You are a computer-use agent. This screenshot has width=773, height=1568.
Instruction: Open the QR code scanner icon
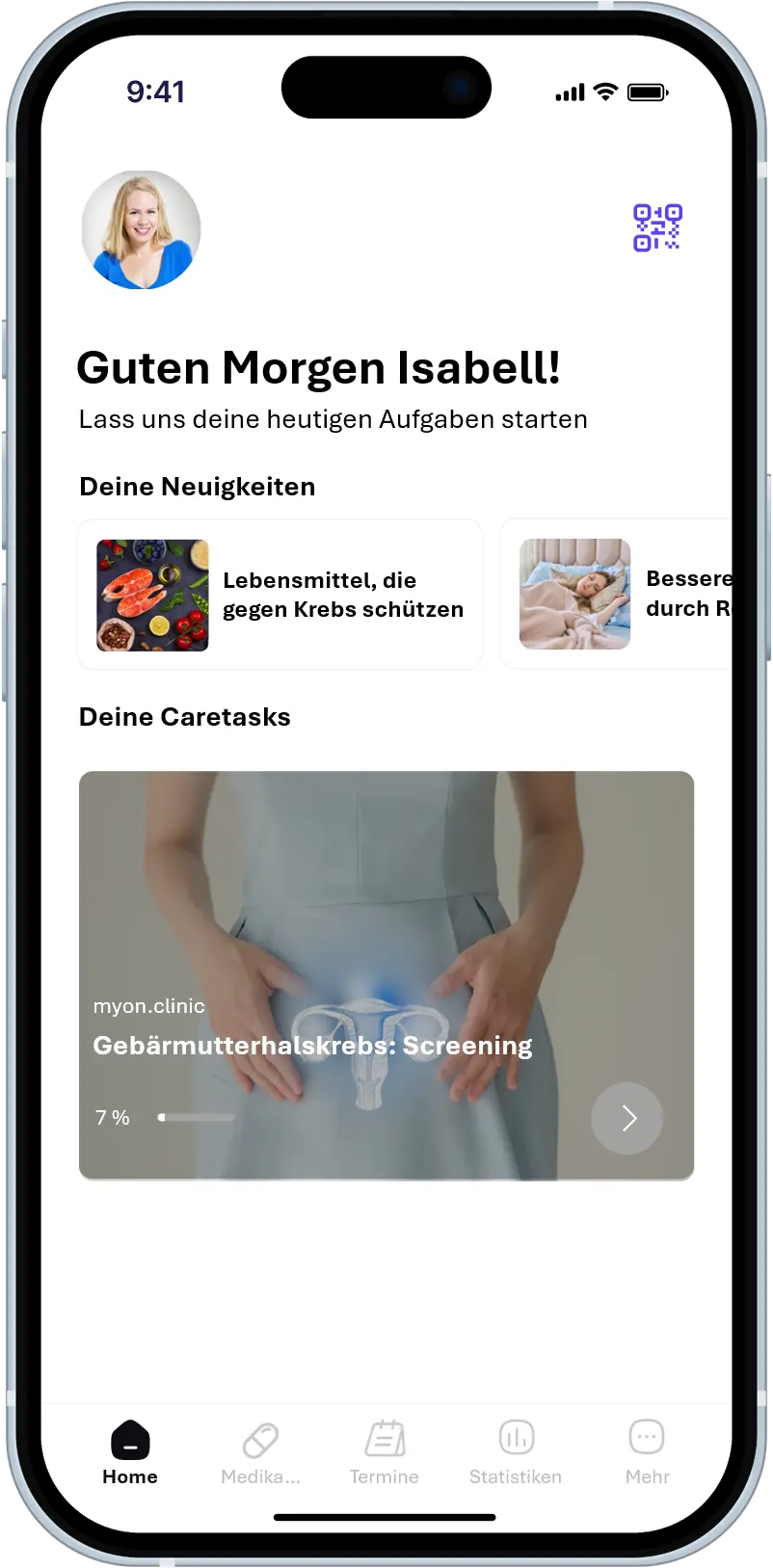click(x=657, y=226)
